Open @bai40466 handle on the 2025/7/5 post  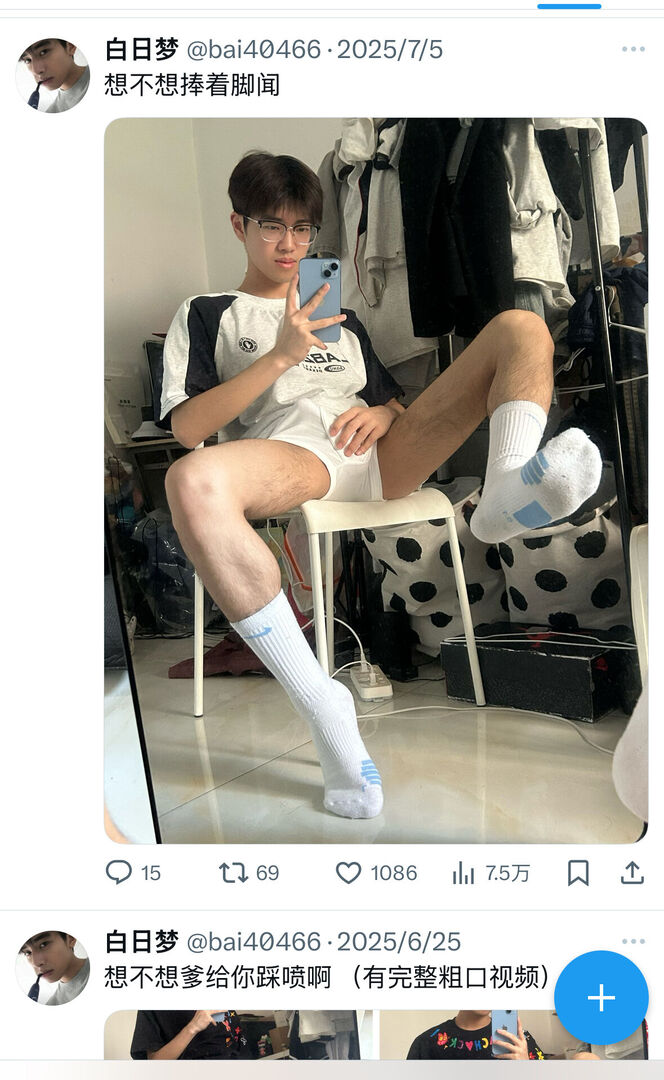tap(254, 49)
